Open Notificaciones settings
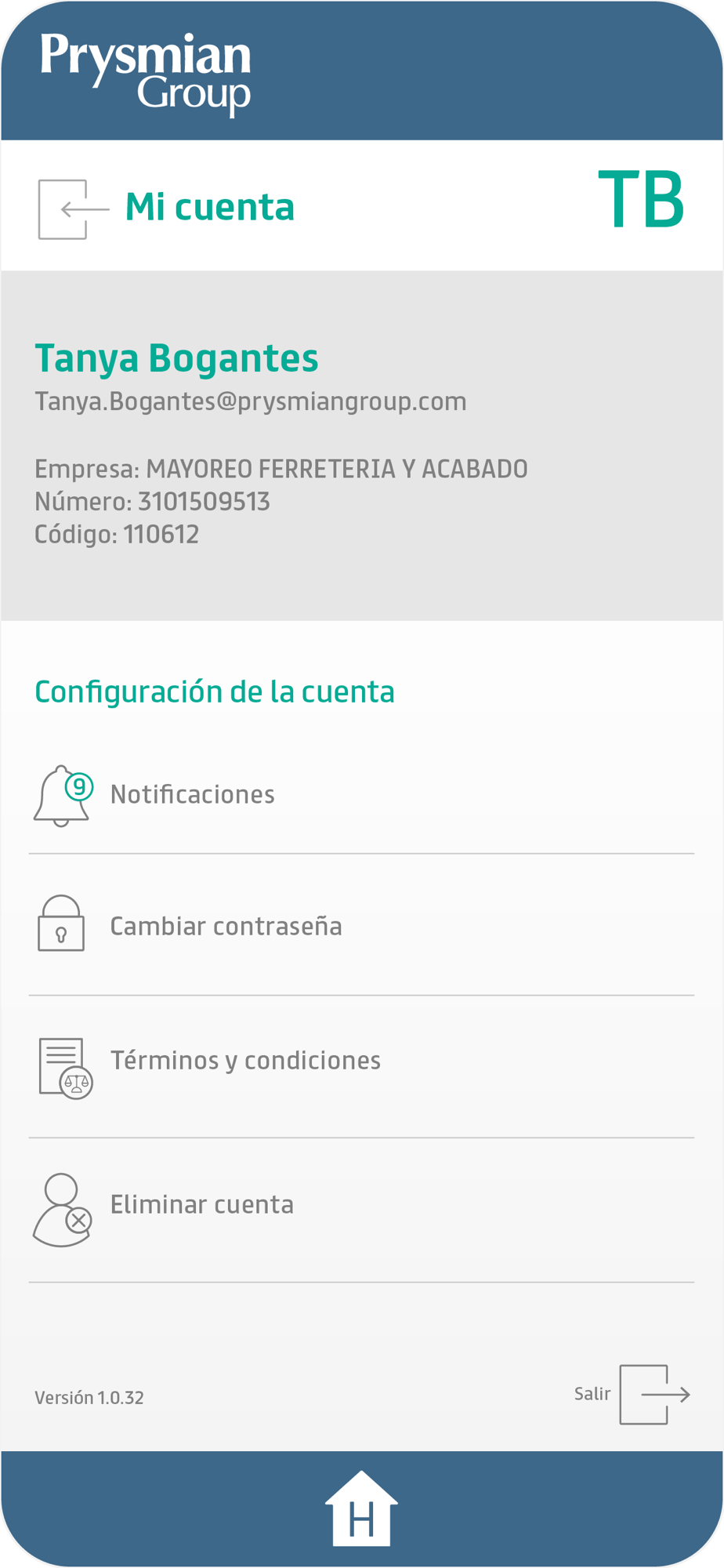This screenshot has width=724, height=1568. 192,795
